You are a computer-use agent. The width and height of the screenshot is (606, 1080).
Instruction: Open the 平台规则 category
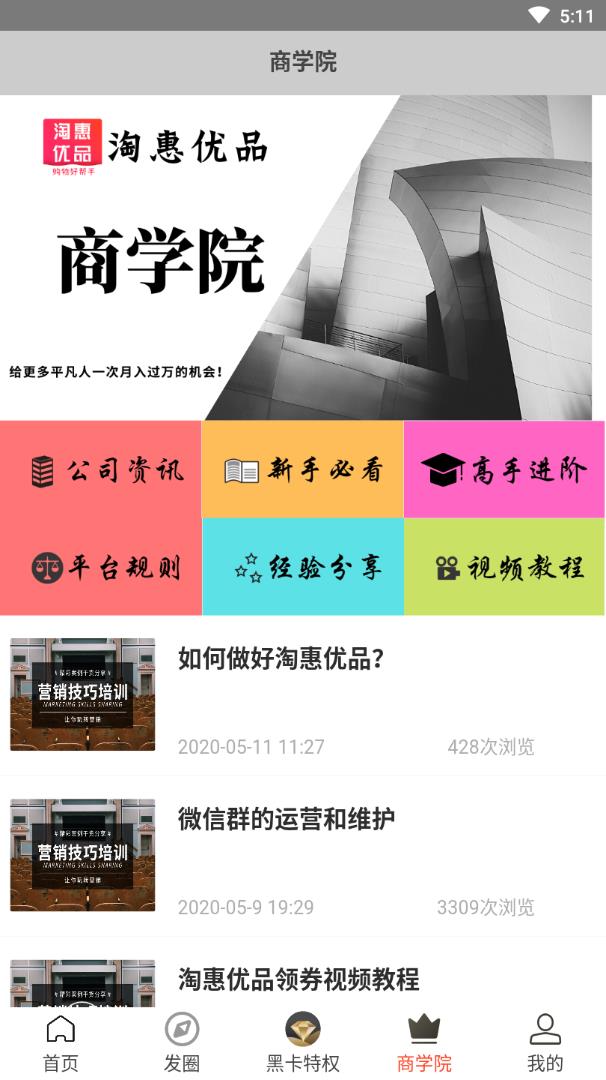click(101, 567)
